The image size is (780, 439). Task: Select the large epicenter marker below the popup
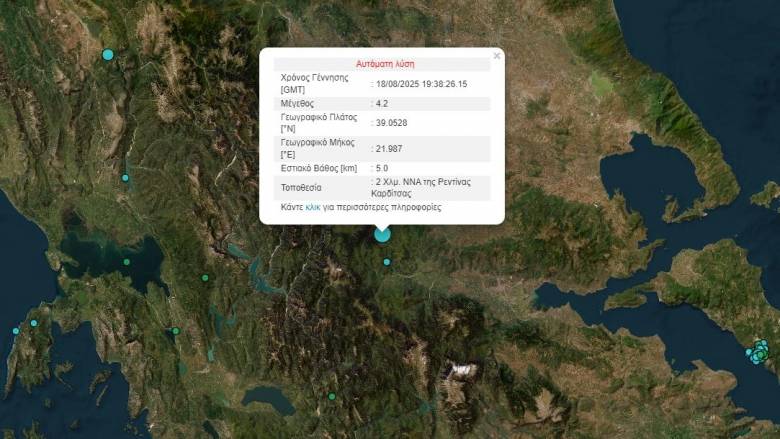382,234
